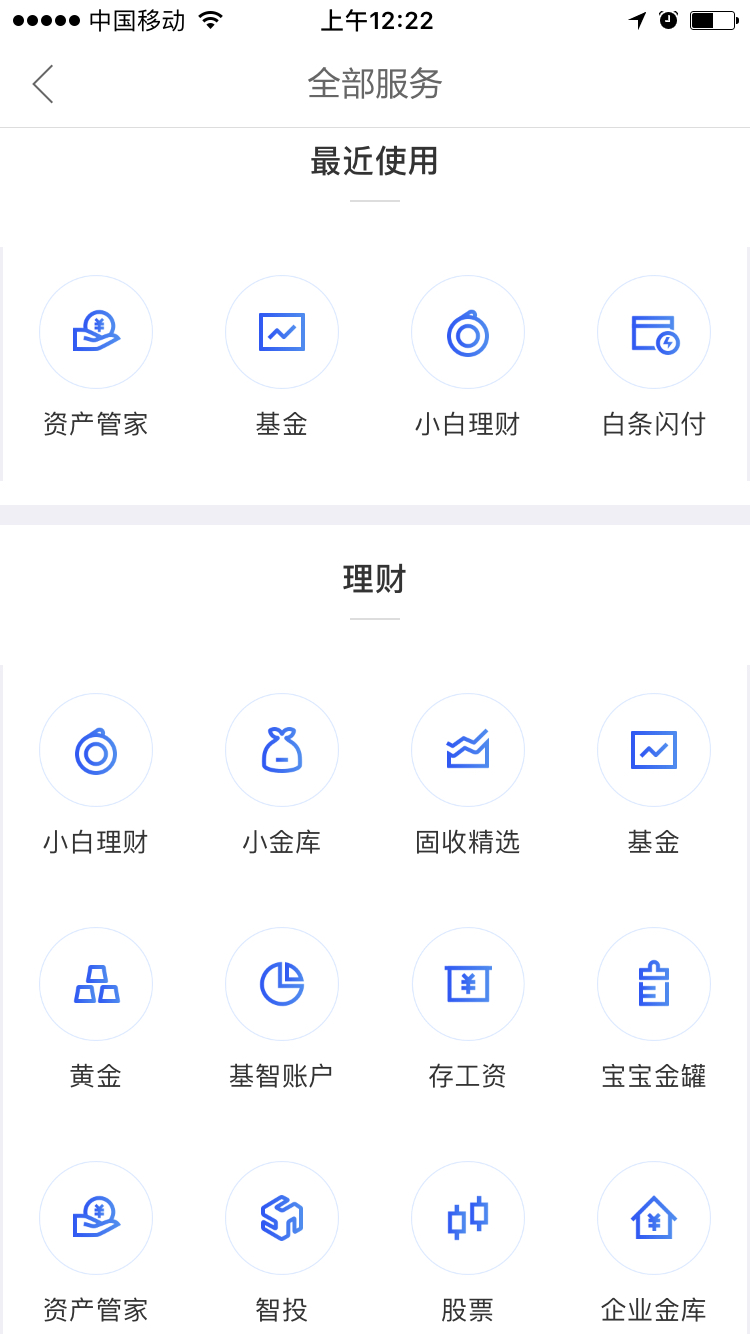Screen dimensions: 750x1334
Task: Open 企业金库
Action: pyautogui.click(x=654, y=1243)
